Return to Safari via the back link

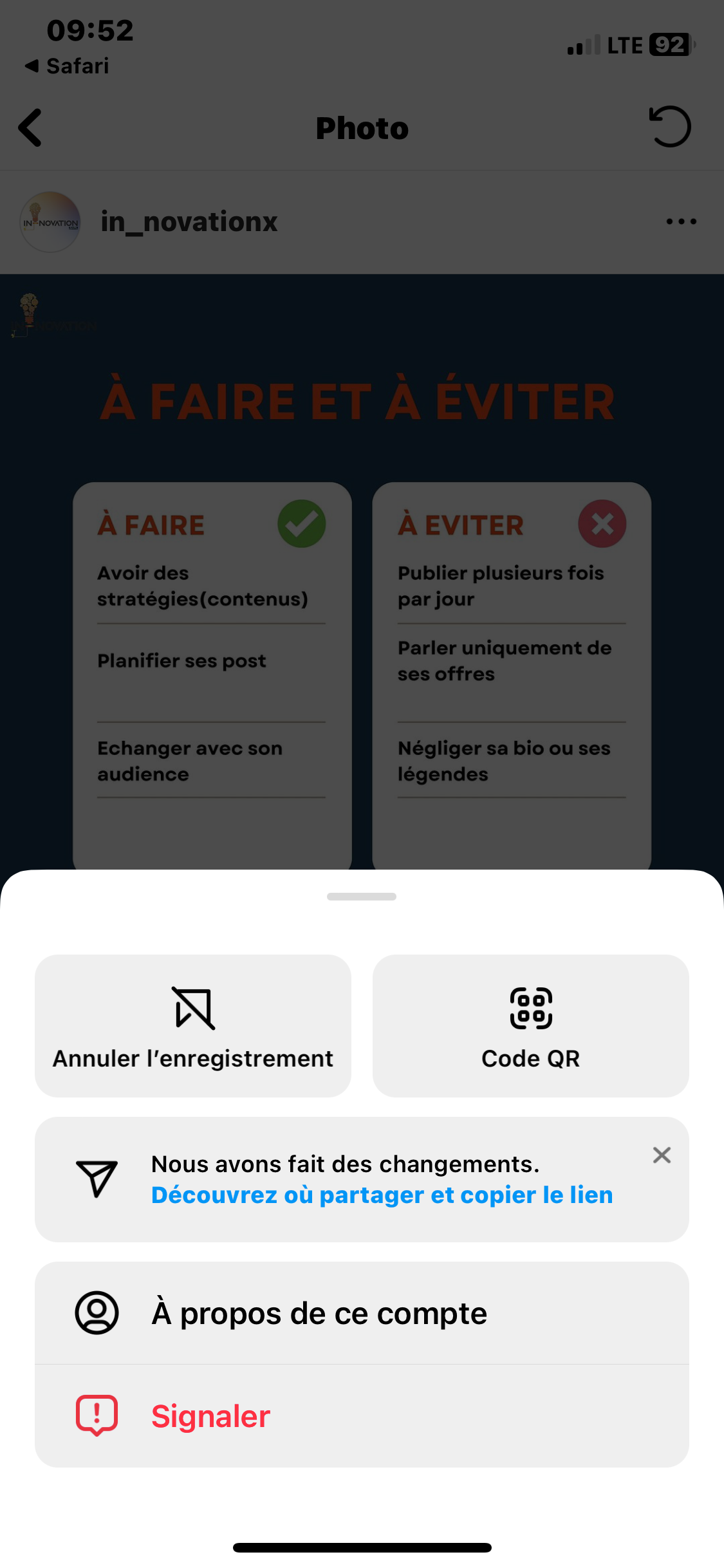point(67,66)
